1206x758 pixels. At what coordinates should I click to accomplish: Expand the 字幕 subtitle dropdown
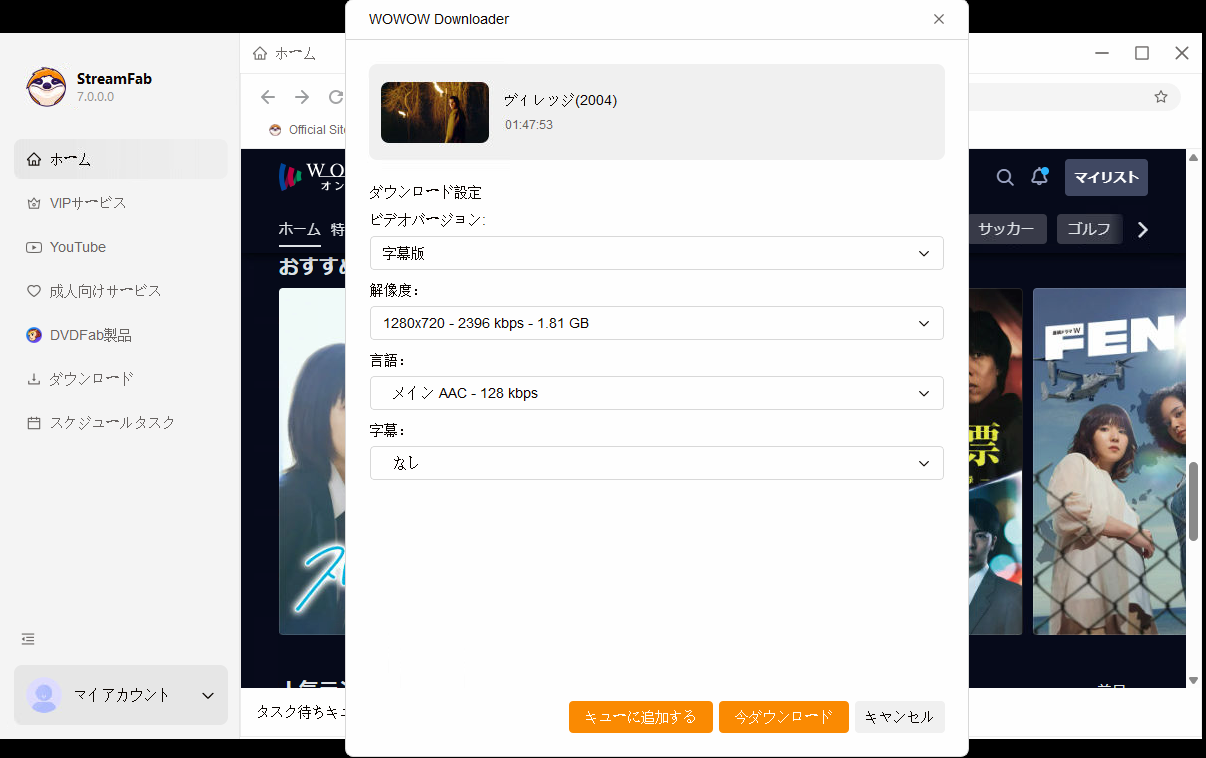656,463
